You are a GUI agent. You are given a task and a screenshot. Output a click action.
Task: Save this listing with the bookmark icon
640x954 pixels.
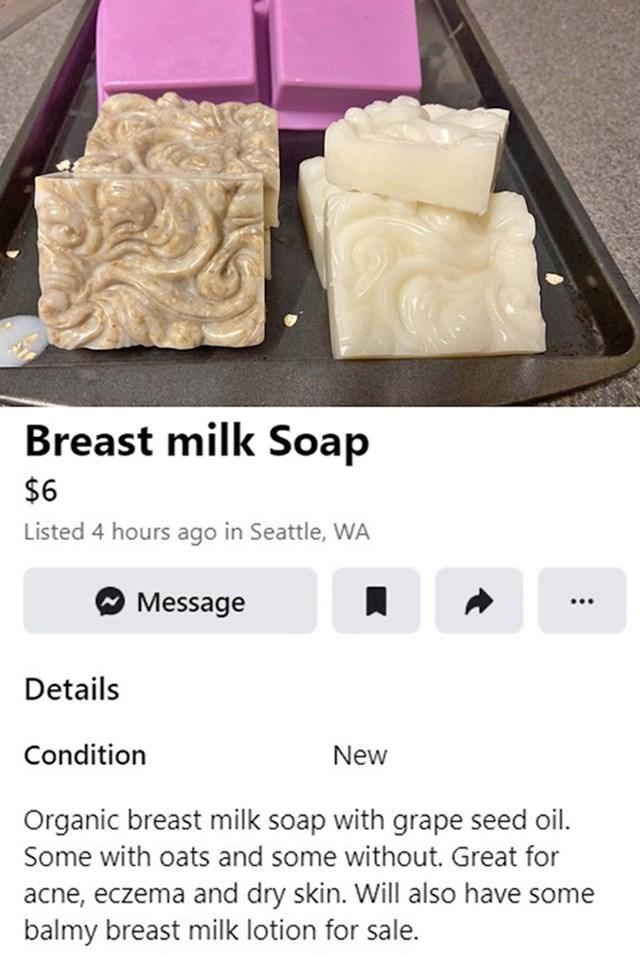click(x=376, y=601)
